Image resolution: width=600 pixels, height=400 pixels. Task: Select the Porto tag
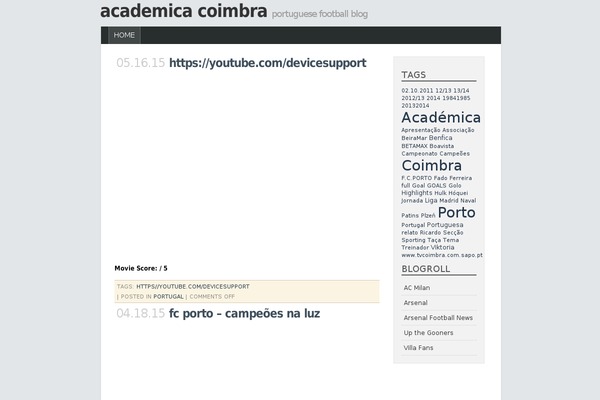(x=456, y=212)
